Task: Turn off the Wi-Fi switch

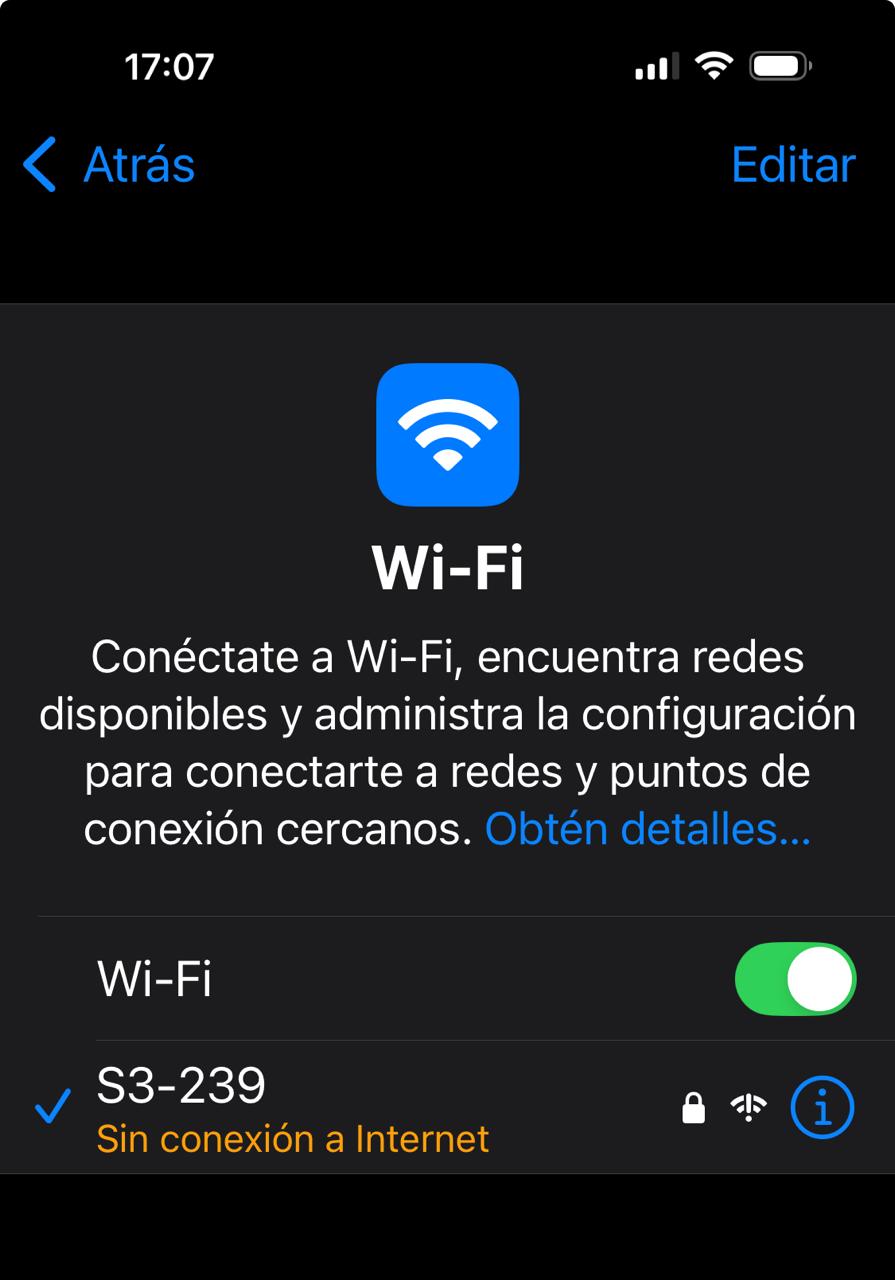Action: [795, 979]
